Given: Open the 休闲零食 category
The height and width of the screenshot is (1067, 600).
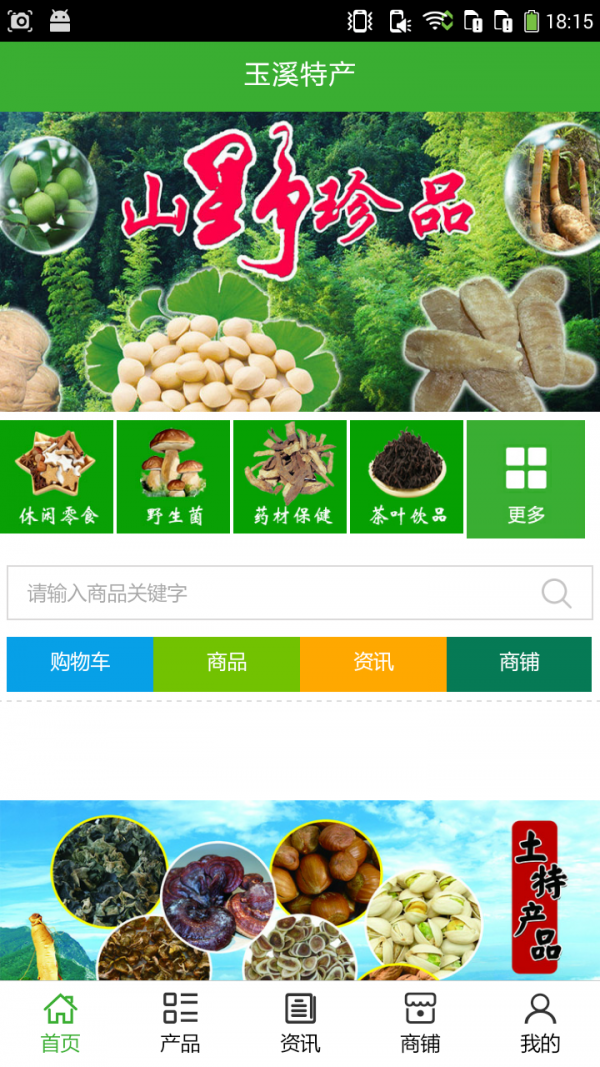Looking at the screenshot, I should 57,477.
